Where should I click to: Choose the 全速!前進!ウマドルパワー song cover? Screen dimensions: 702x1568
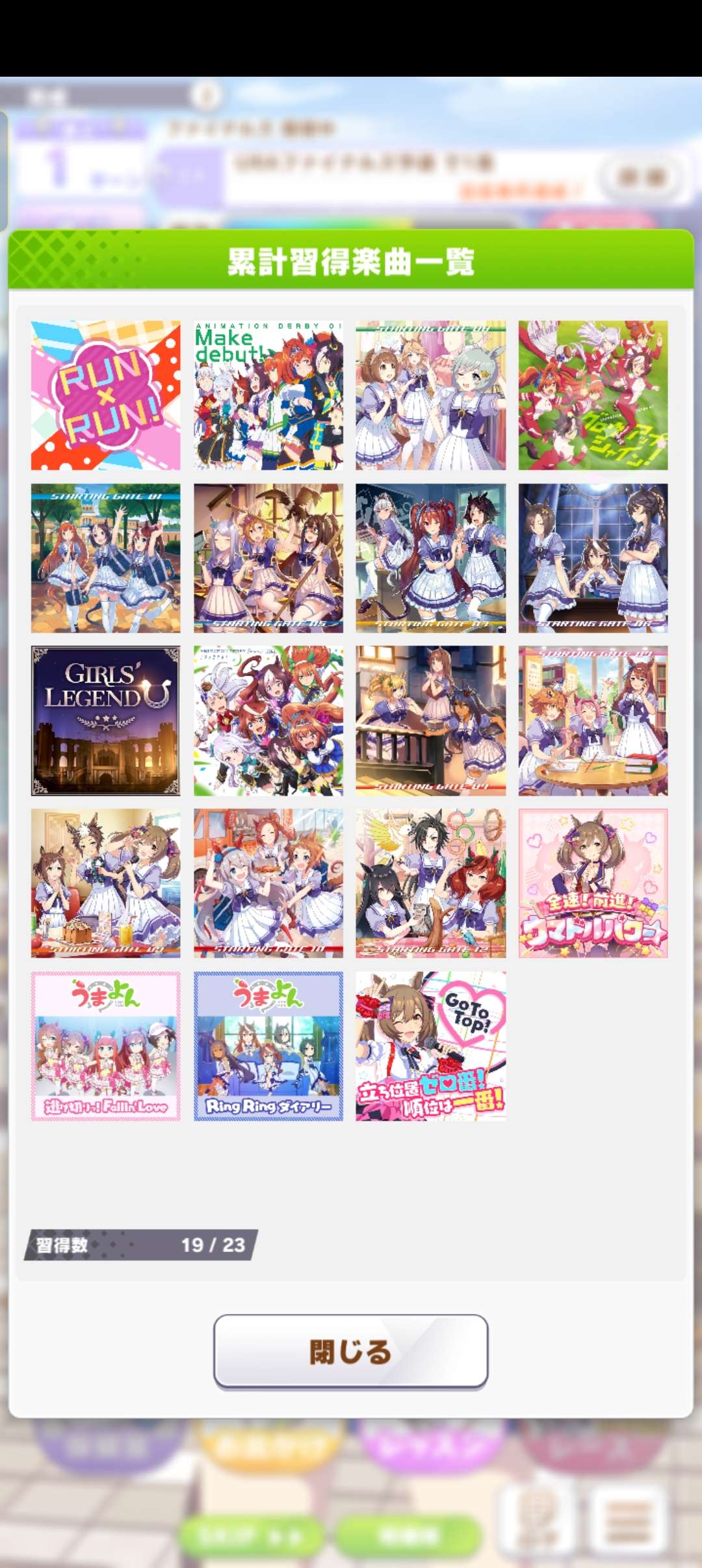pyautogui.click(x=593, y=883)
